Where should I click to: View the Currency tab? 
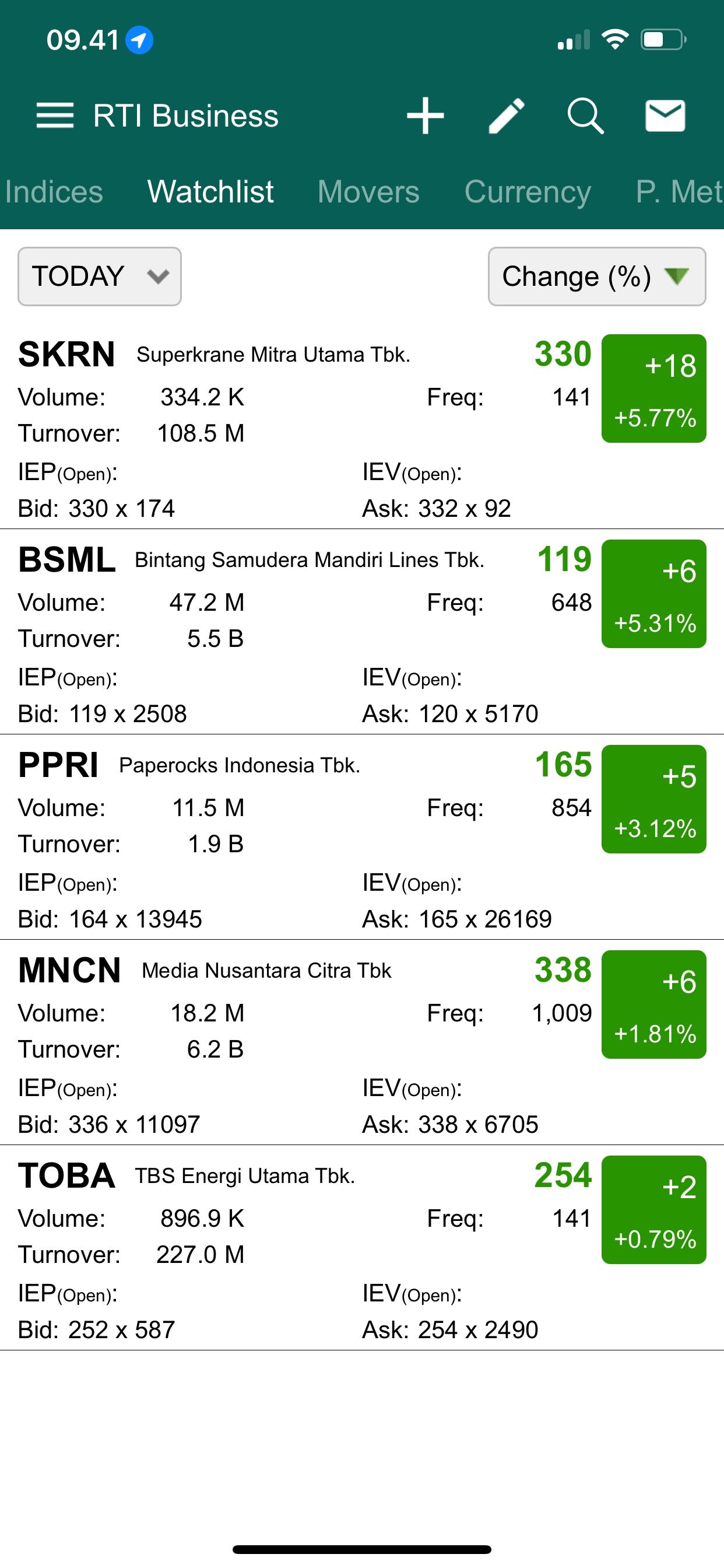point(528,192)
